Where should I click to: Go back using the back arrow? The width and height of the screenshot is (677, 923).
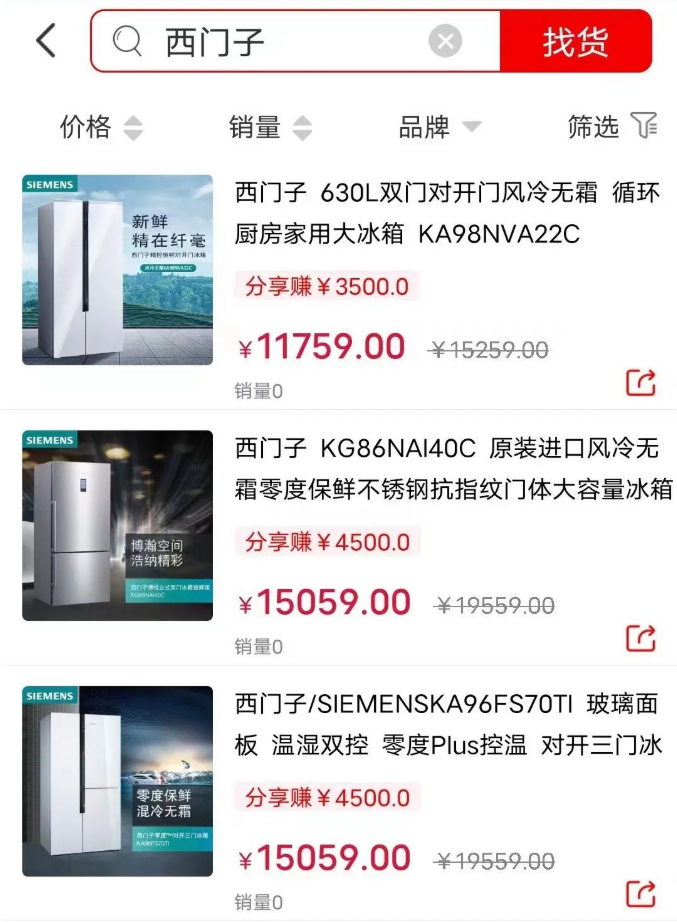click(x=46, y=41)
